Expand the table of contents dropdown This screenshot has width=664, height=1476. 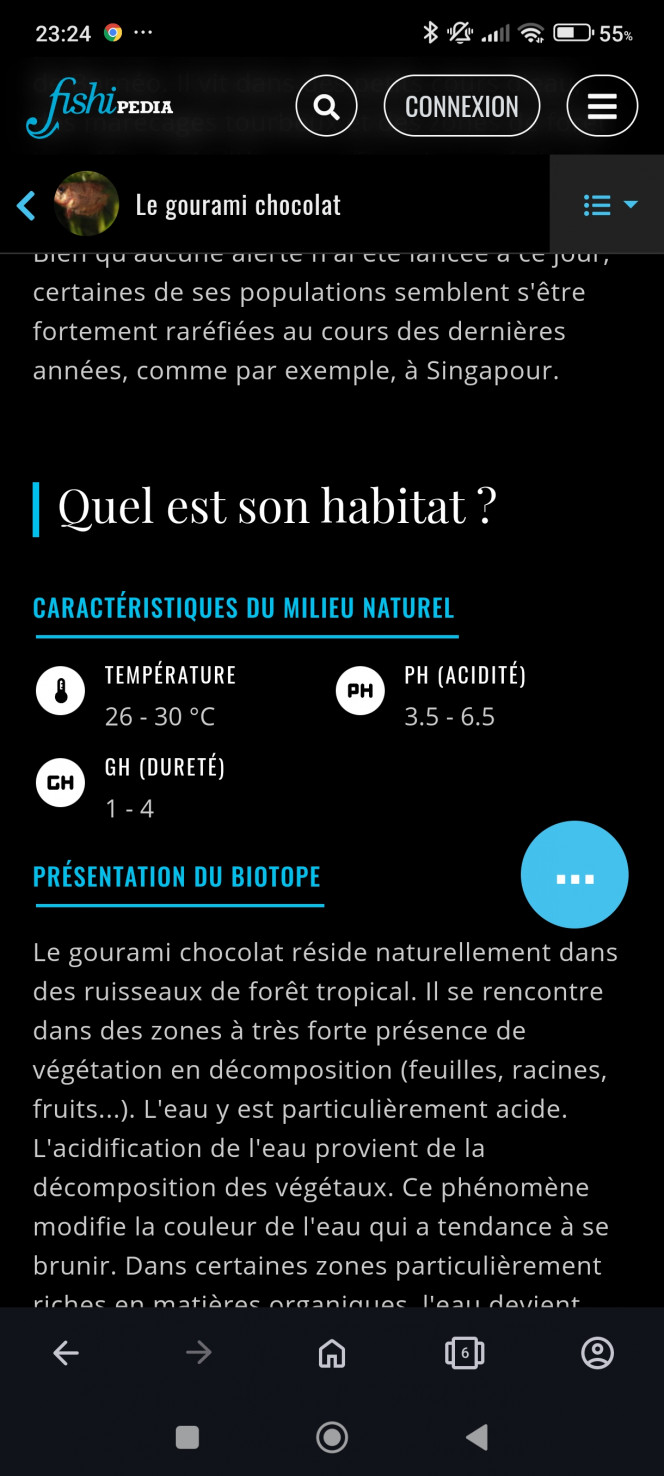tap(609, 205)
